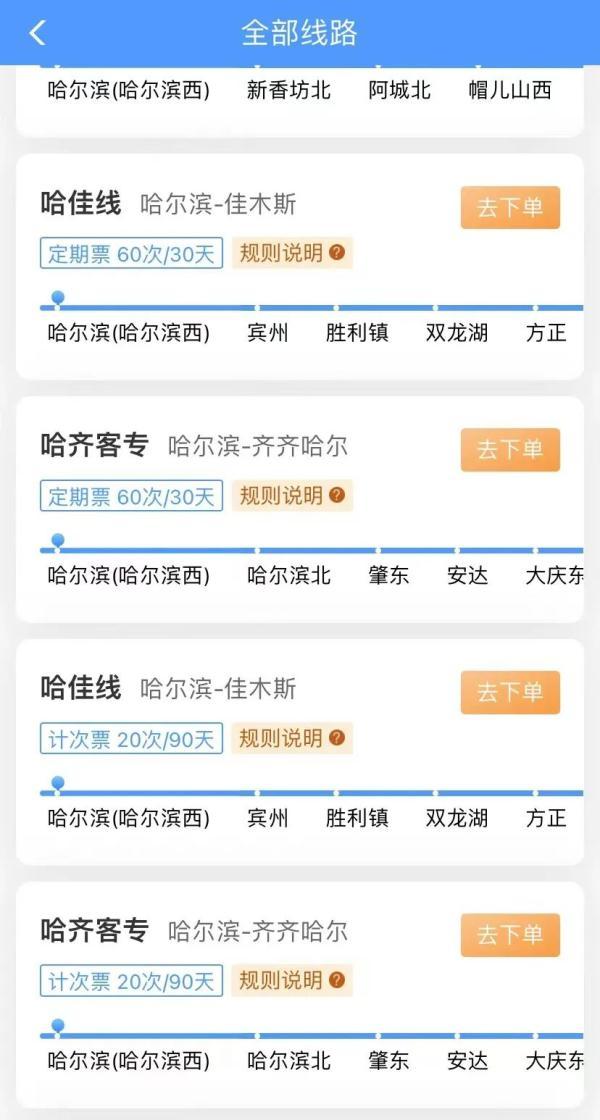This screenshot has width=600, height=1120.
Task: Check 规则说明 for 哈齐客专 计次票
Action: (292, 981)
